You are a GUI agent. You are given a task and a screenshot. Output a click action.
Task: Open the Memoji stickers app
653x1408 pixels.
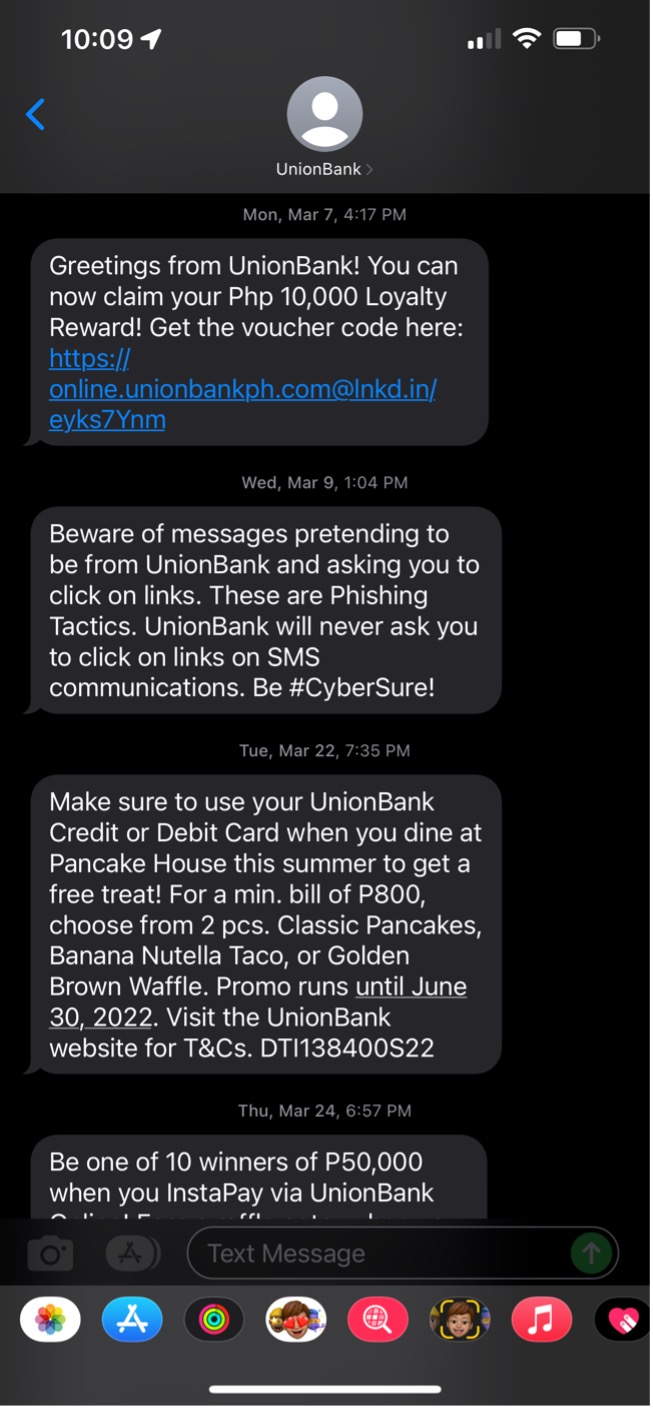tap(296, 1321)
